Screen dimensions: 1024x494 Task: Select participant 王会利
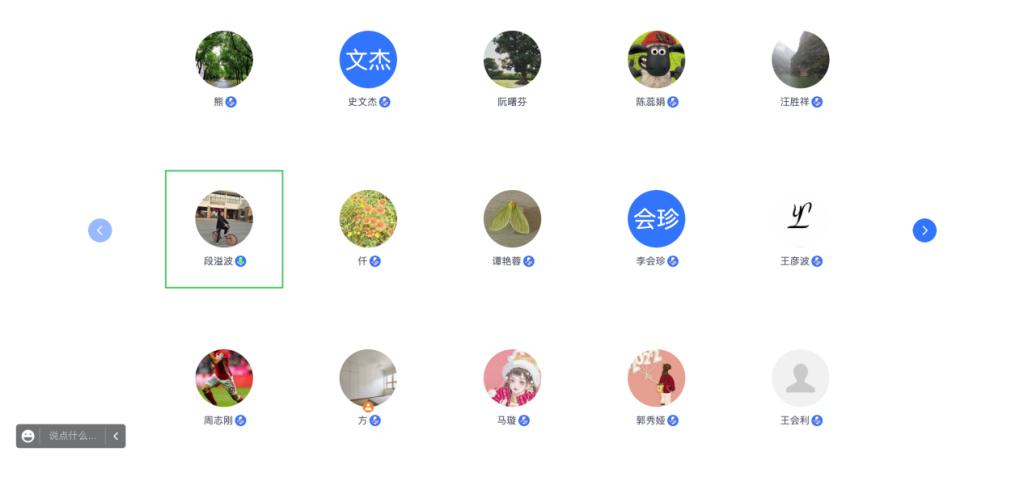pyautogui.click(x=800, y=378)
